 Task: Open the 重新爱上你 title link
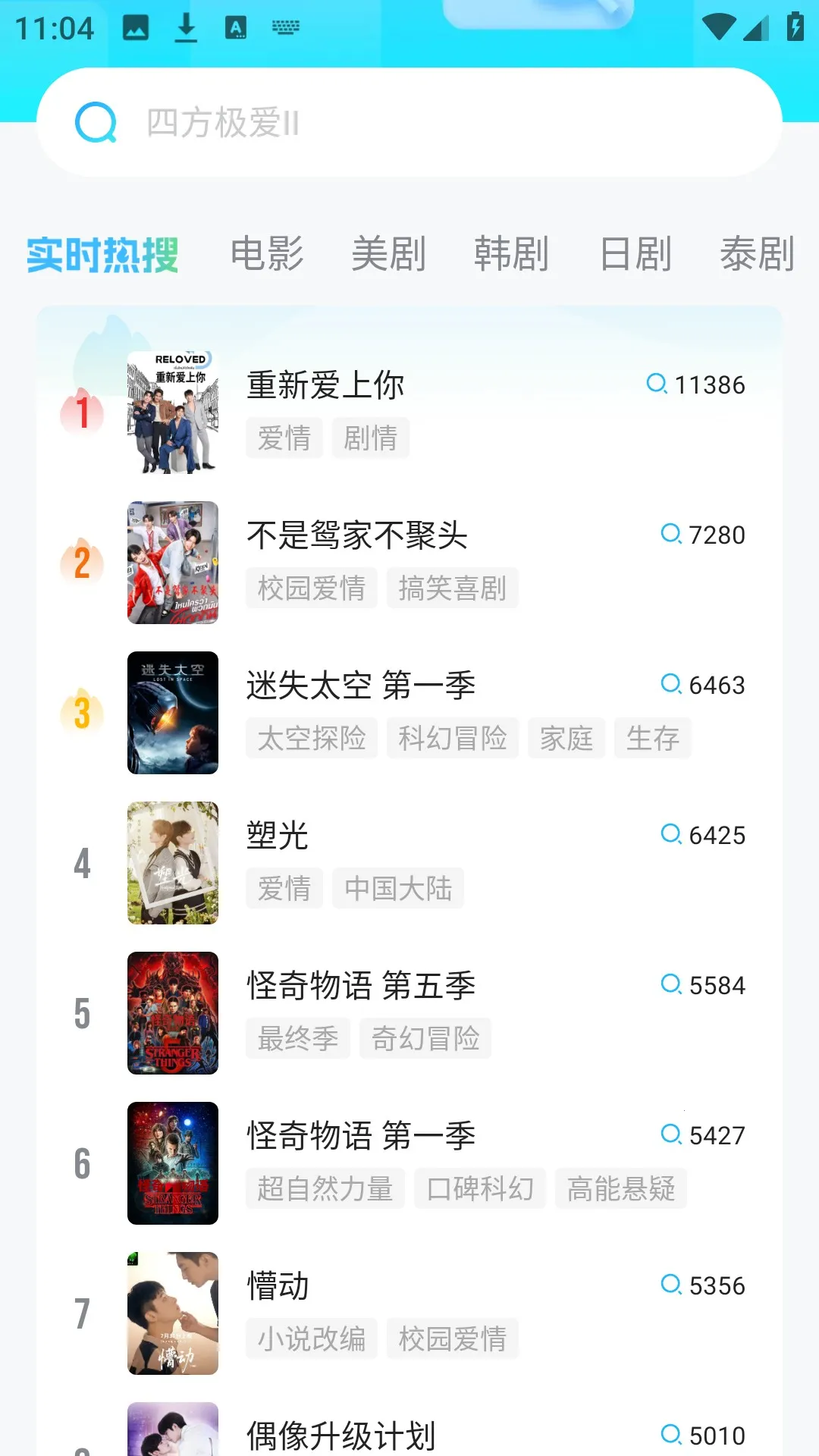coord(326,385)
